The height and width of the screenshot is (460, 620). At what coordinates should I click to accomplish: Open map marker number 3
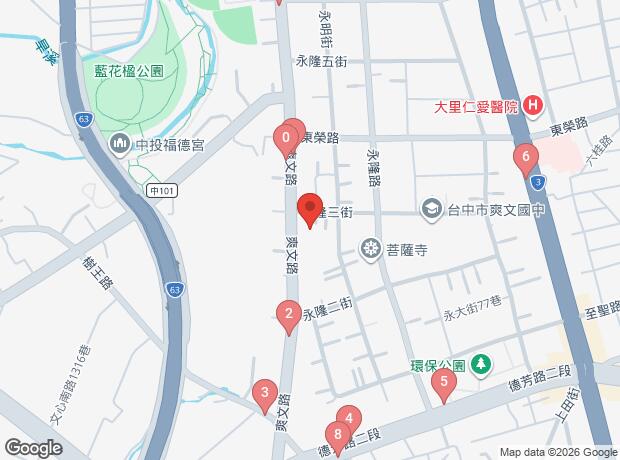(264, 392)
